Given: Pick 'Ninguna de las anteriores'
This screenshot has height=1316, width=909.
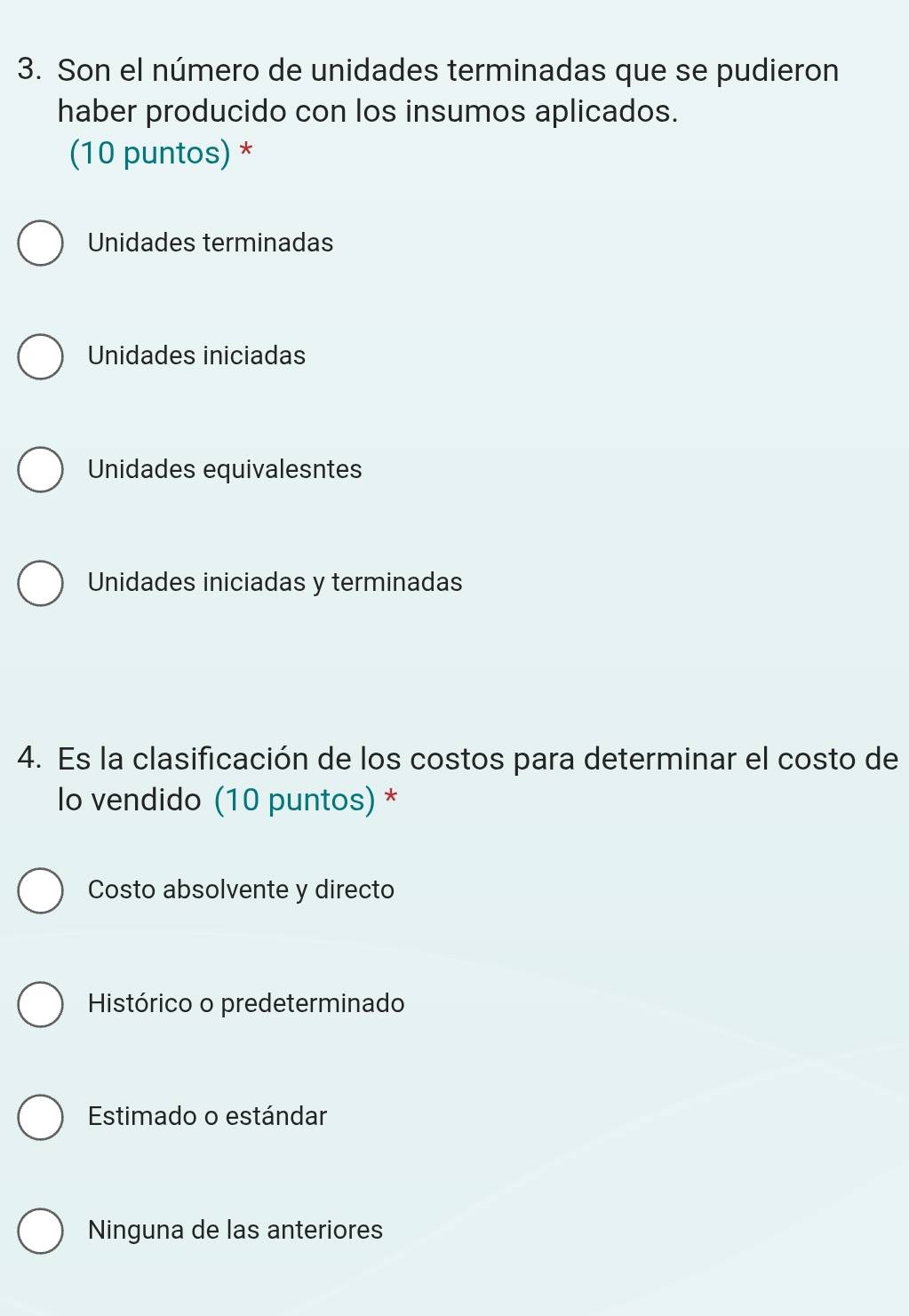Looking at the screenshot, I should (40, 1231).
